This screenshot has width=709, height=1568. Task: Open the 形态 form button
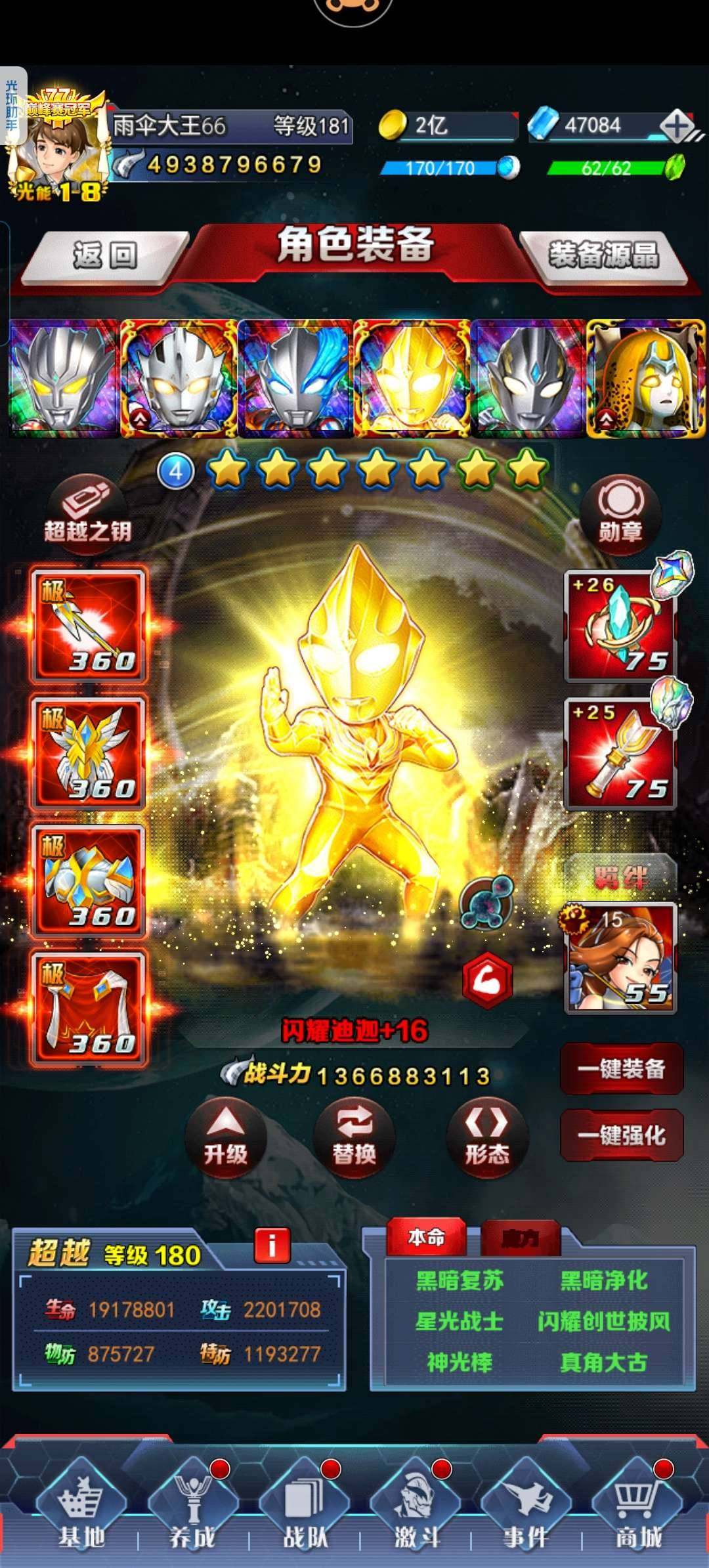click(x=486, y=1138)
